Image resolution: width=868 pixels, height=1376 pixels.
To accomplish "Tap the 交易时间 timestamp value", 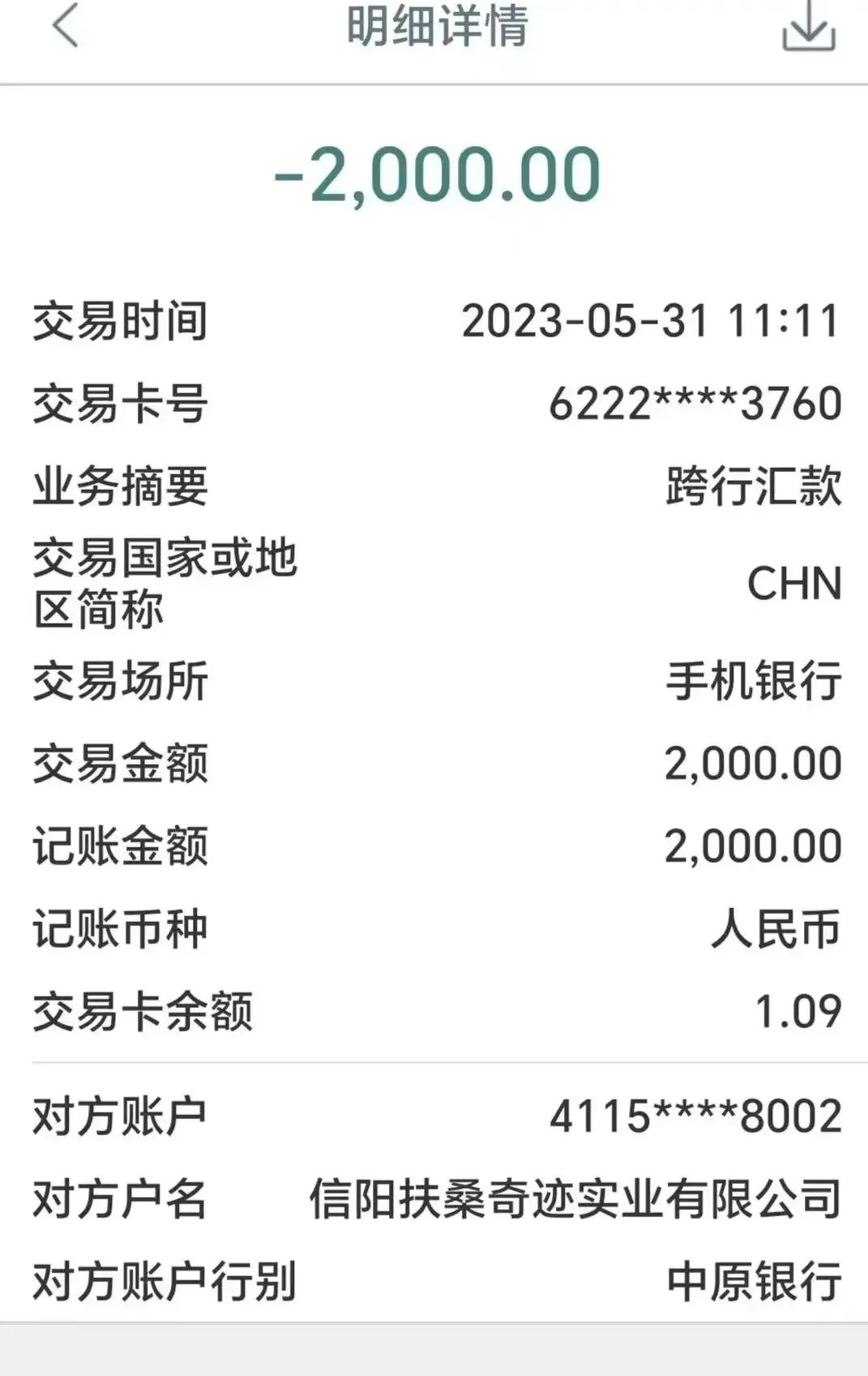I will tap(648, 320).
